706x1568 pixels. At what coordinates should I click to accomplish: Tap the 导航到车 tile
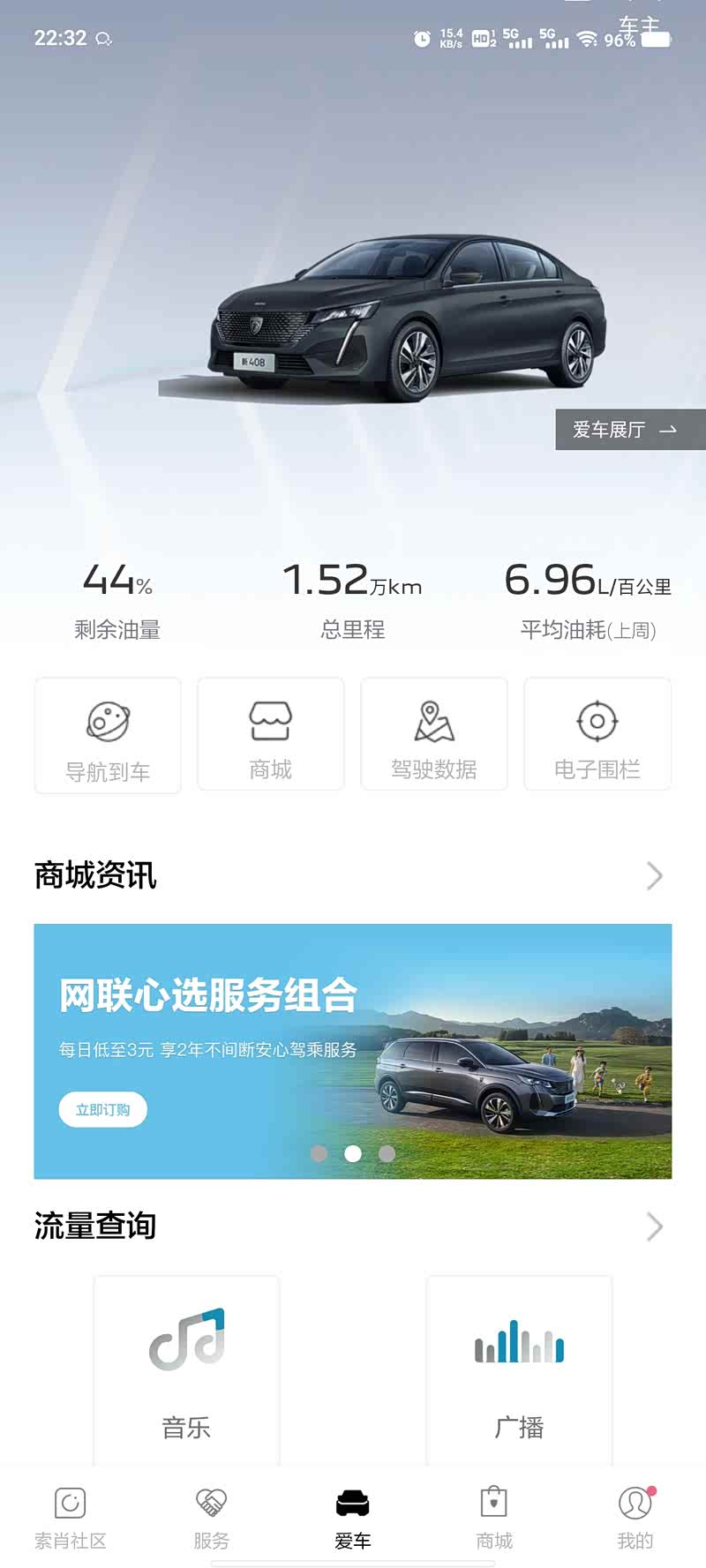pos(108,736)
